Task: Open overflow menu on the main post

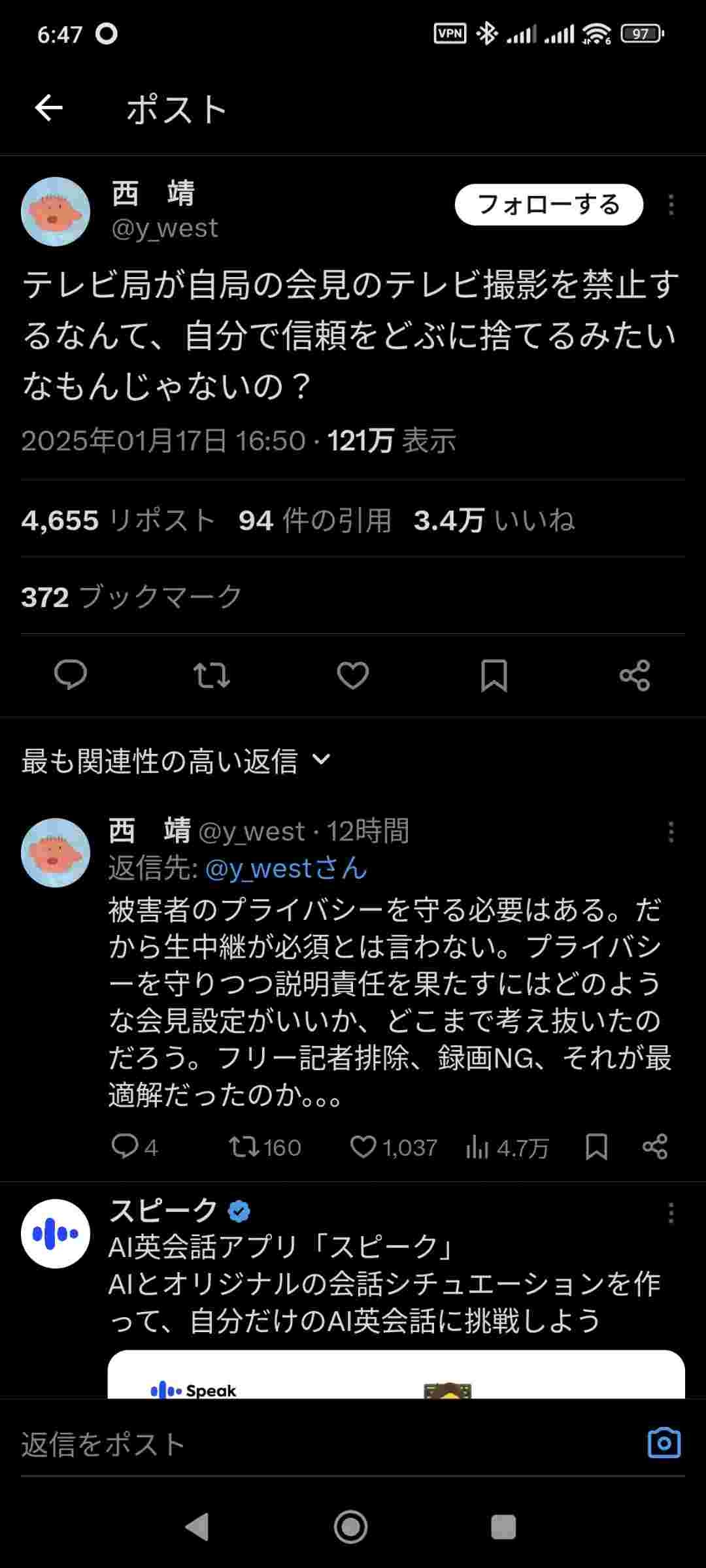Action: (671, 205)
